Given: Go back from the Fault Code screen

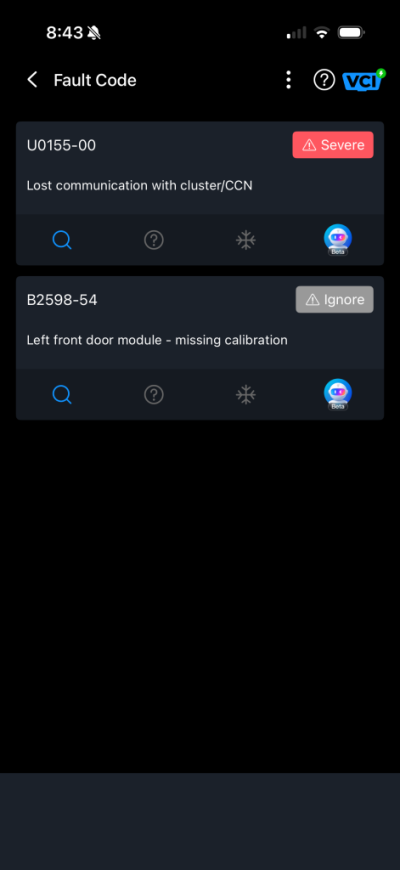Looking at the screenshot, I should [x=33, y=80].
